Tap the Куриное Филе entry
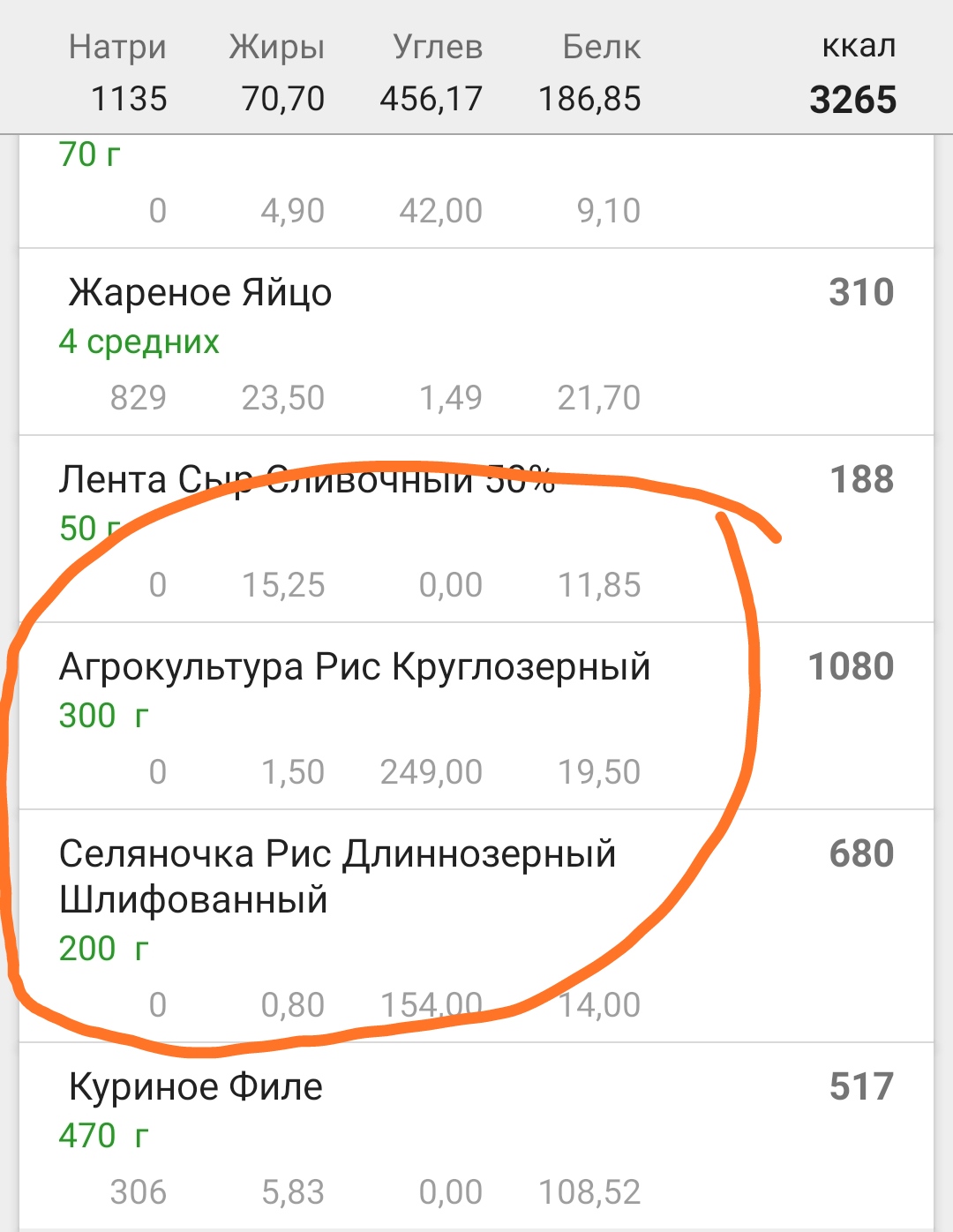 pos(196,1087)
